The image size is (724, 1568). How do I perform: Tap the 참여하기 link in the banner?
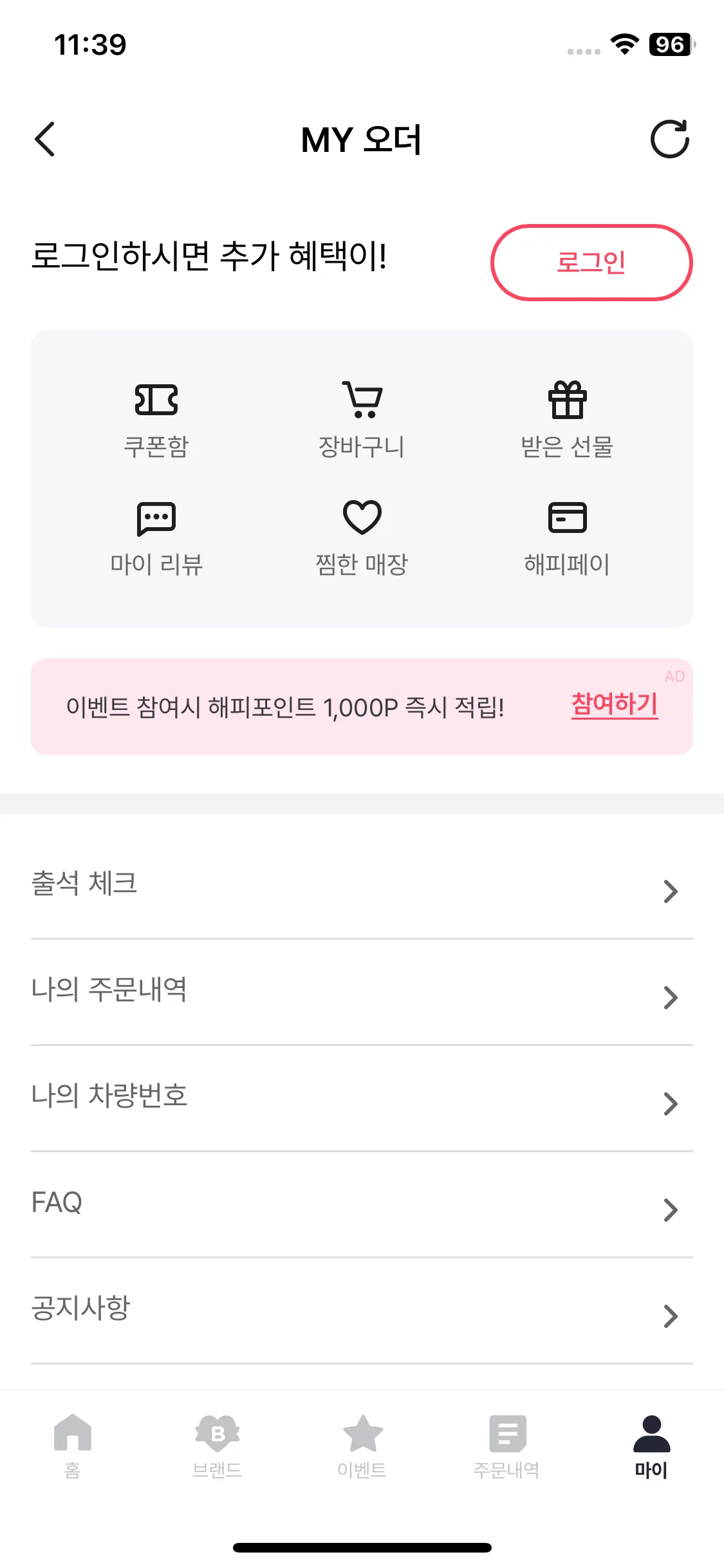[614, 704]
